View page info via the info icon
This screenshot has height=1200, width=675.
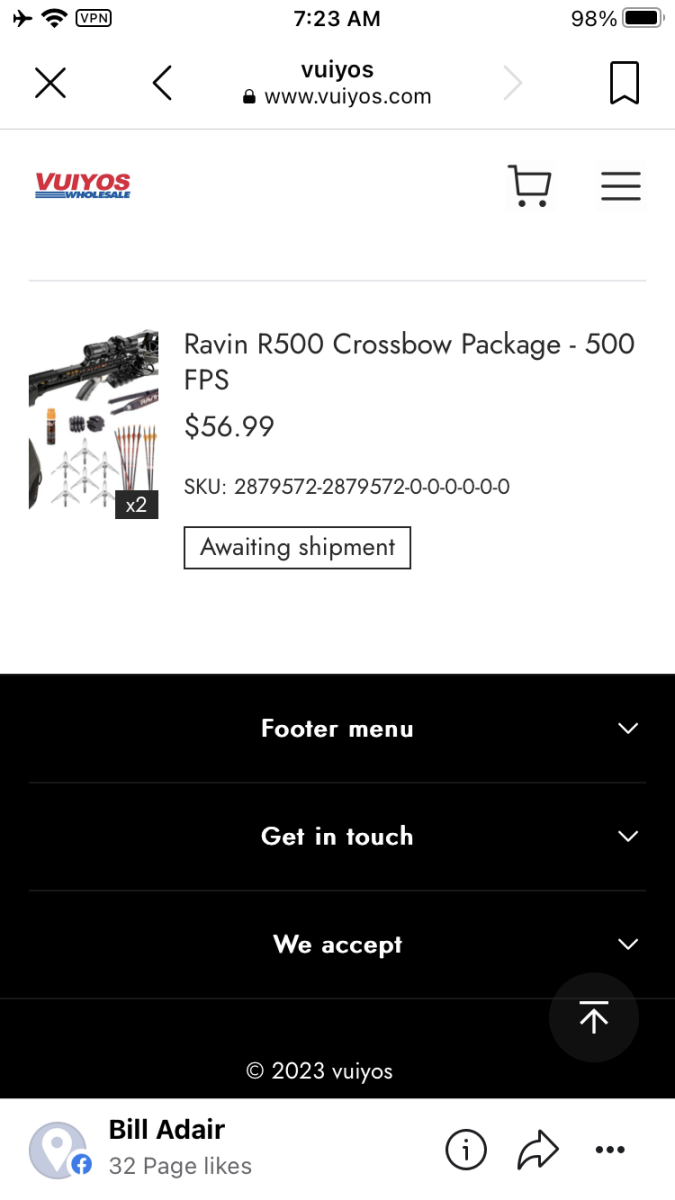tap(466, 1150)
